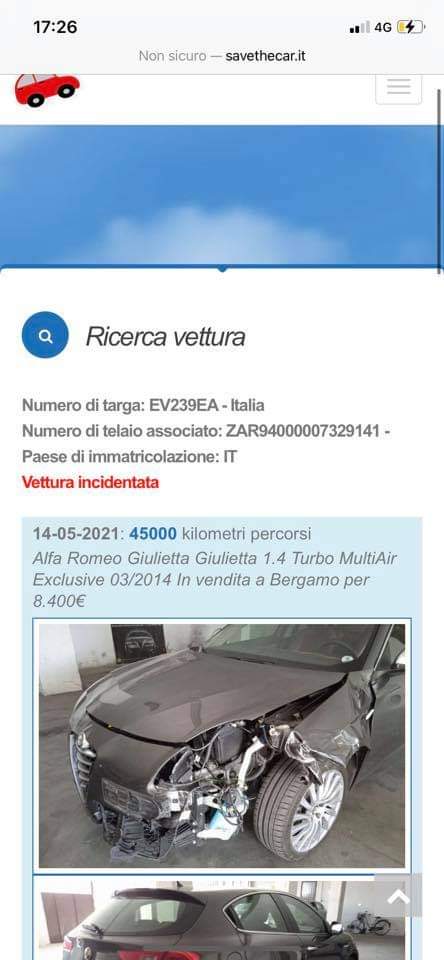Tap the savethecar.it address bar

222,56
